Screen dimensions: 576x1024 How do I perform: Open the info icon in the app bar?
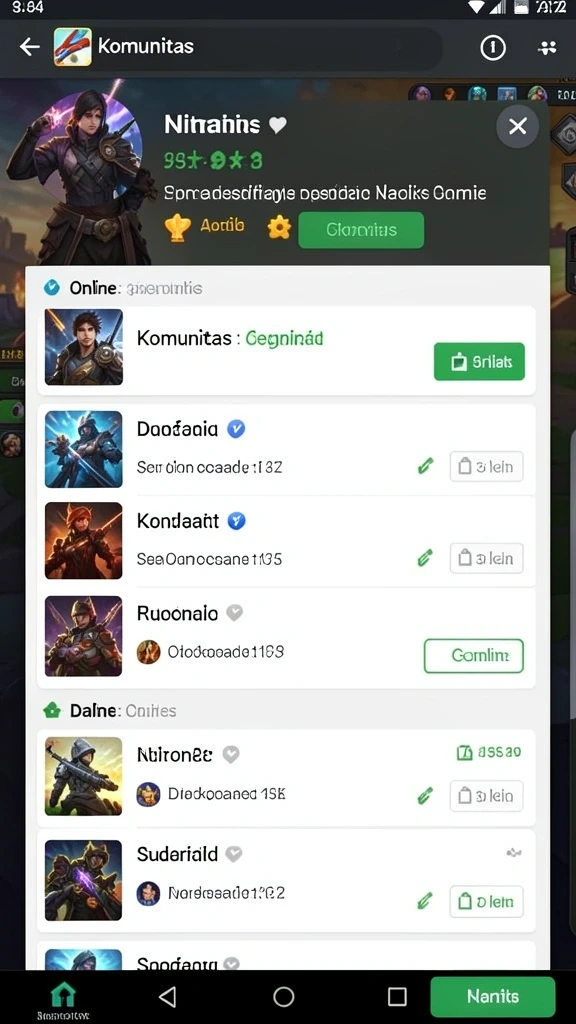click(x=493, y=47)
